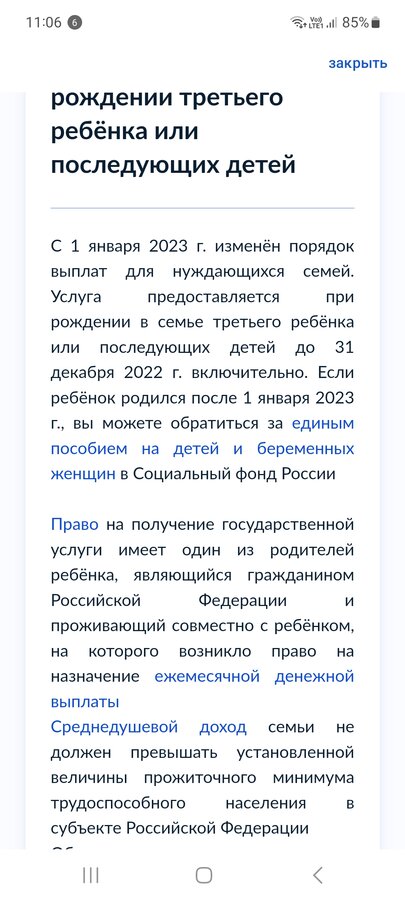Open the «Право» link

pos(75,525)
